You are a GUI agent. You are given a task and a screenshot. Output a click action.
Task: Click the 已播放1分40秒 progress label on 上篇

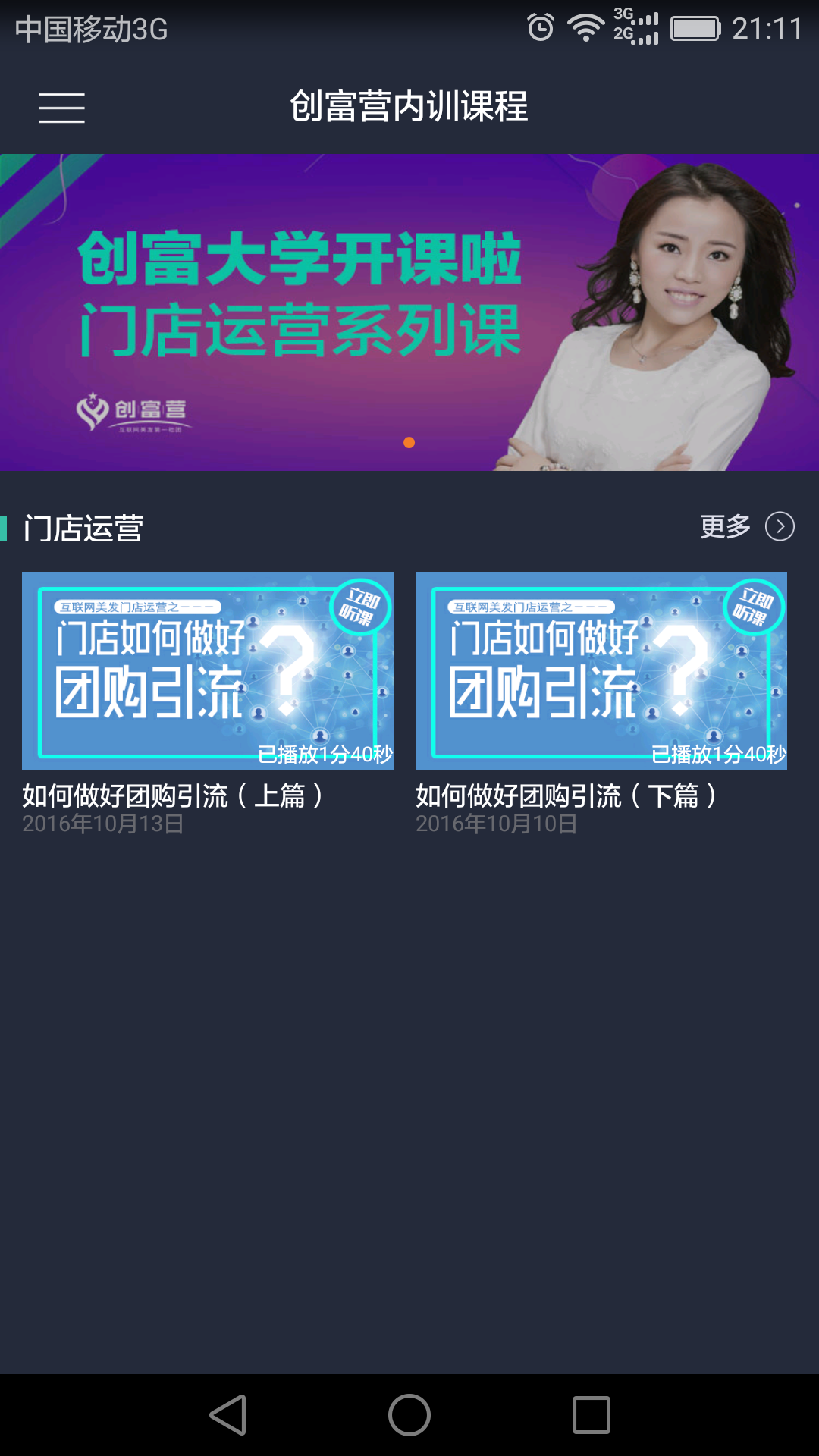tap(325, 755)
